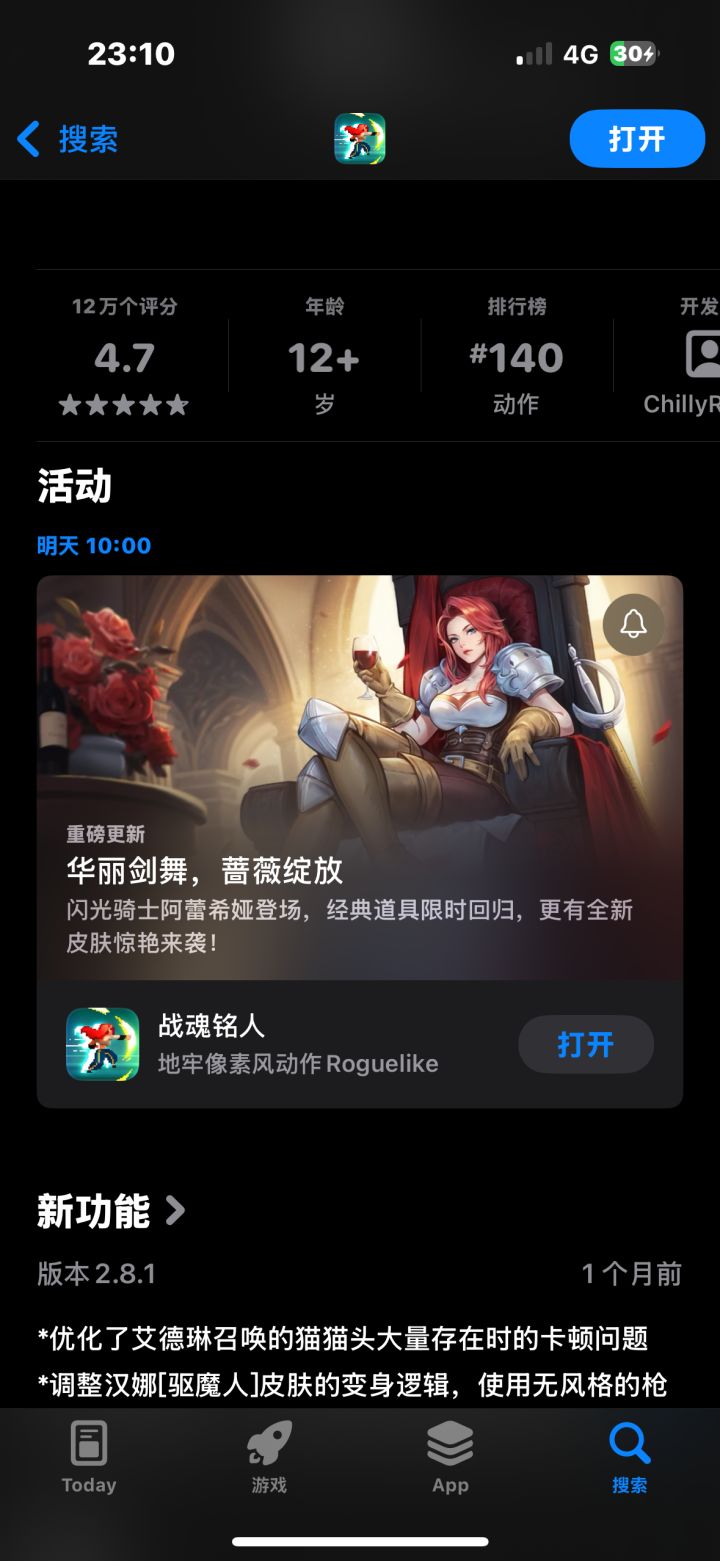The width and height of the screenshot is (720, 1561).
Task: Tap the 战魂铭人 app icon in the header
Action: pos(359,138)
